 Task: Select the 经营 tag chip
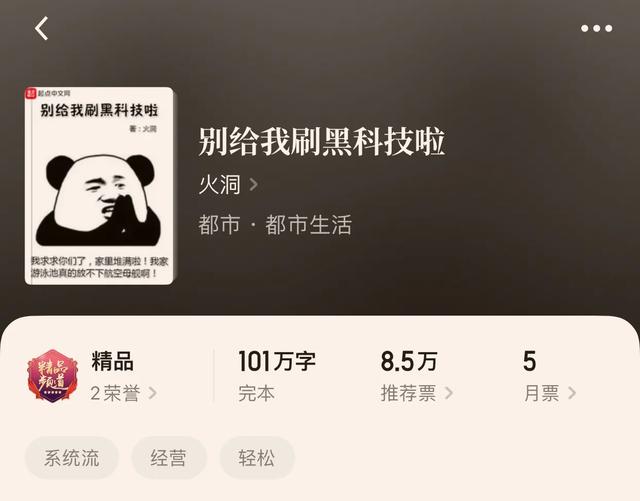coord(169,458)
